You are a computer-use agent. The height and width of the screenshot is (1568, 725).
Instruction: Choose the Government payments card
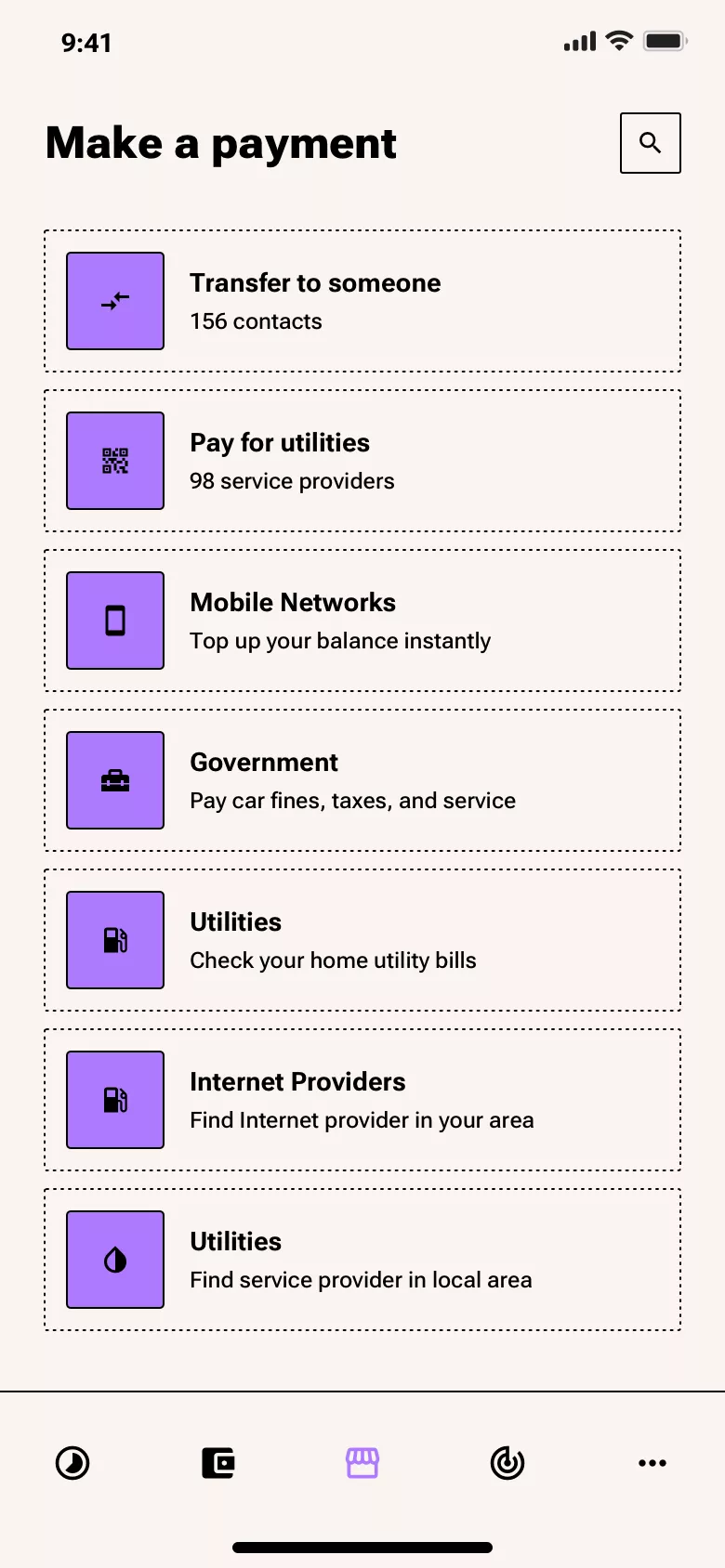click(362, 780)
